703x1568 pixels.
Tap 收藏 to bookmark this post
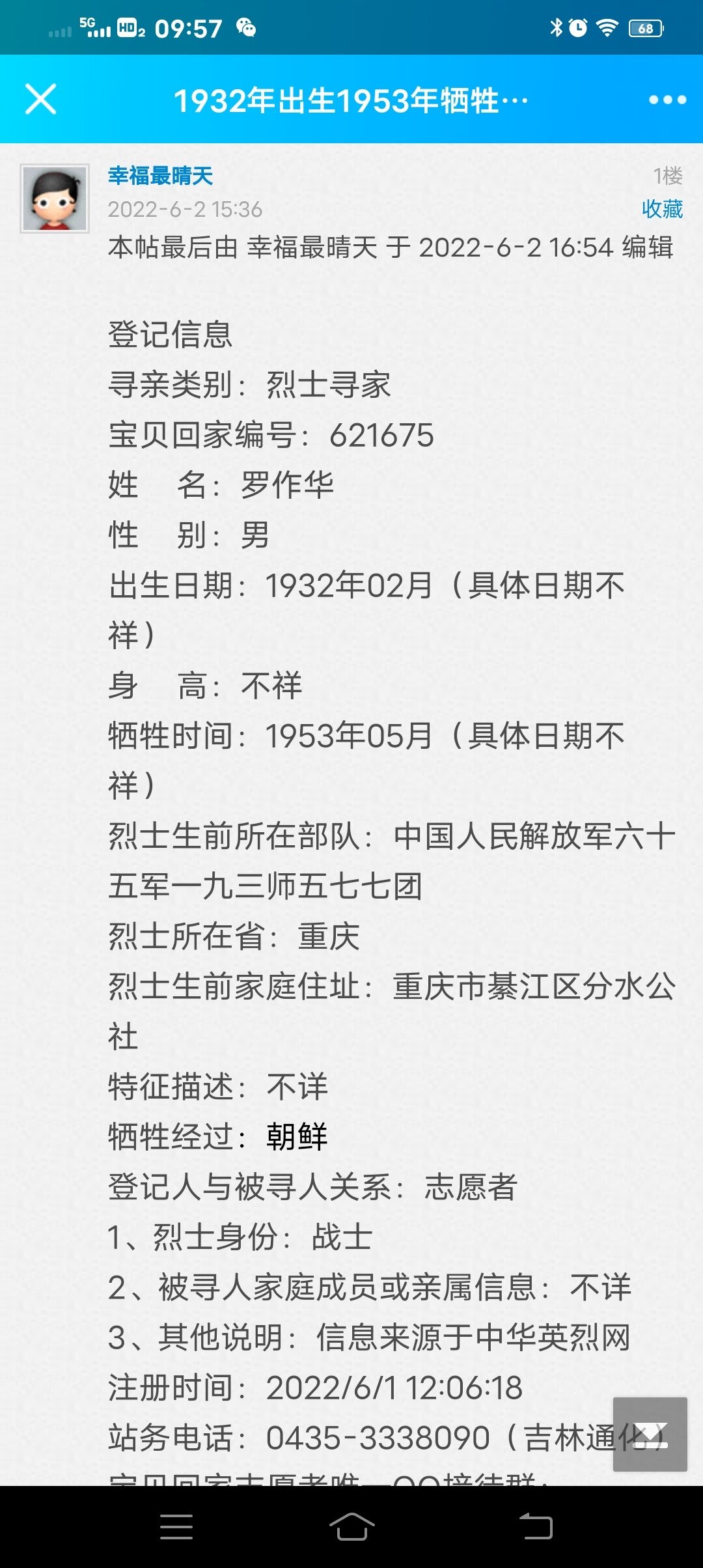click(x=662, y=208)
